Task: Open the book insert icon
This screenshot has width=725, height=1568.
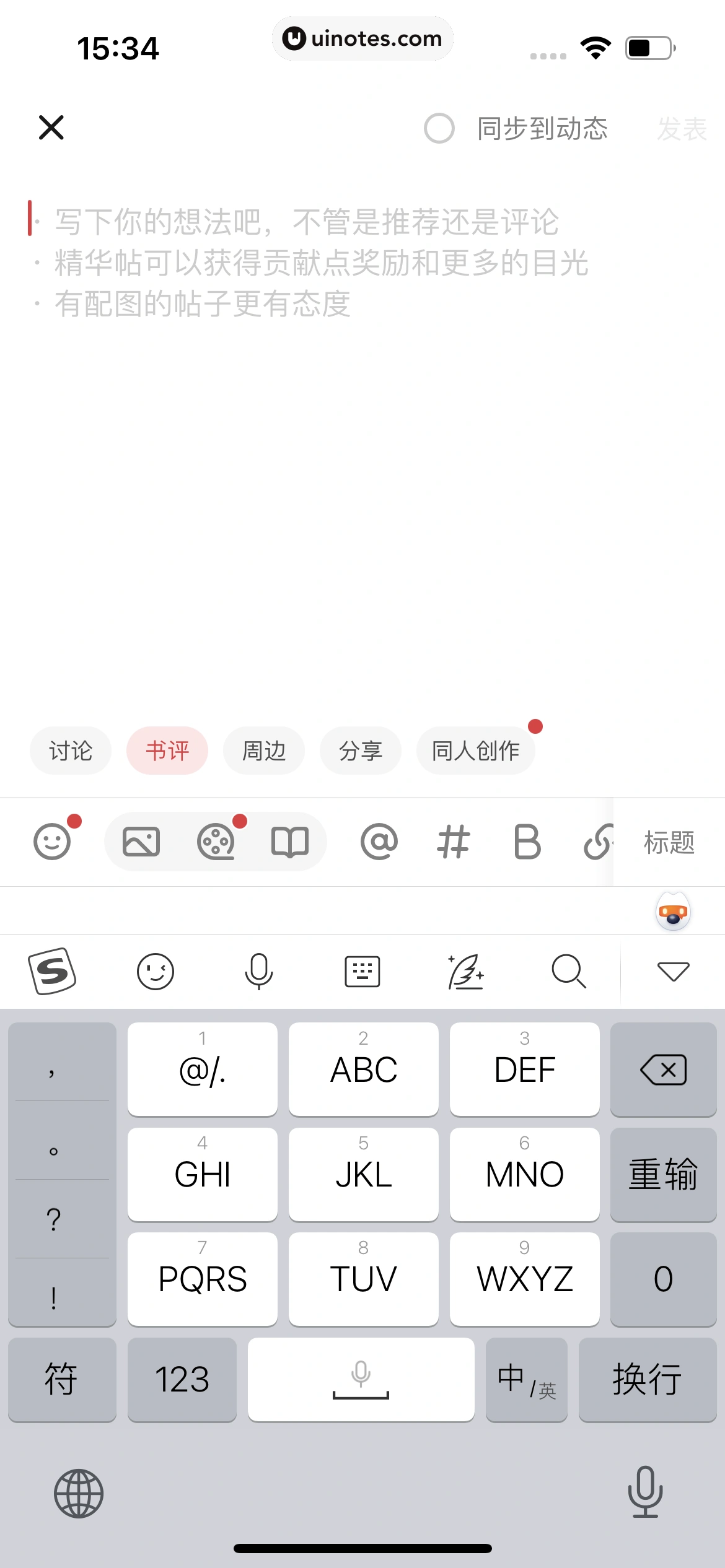Action: click(289, 841)
